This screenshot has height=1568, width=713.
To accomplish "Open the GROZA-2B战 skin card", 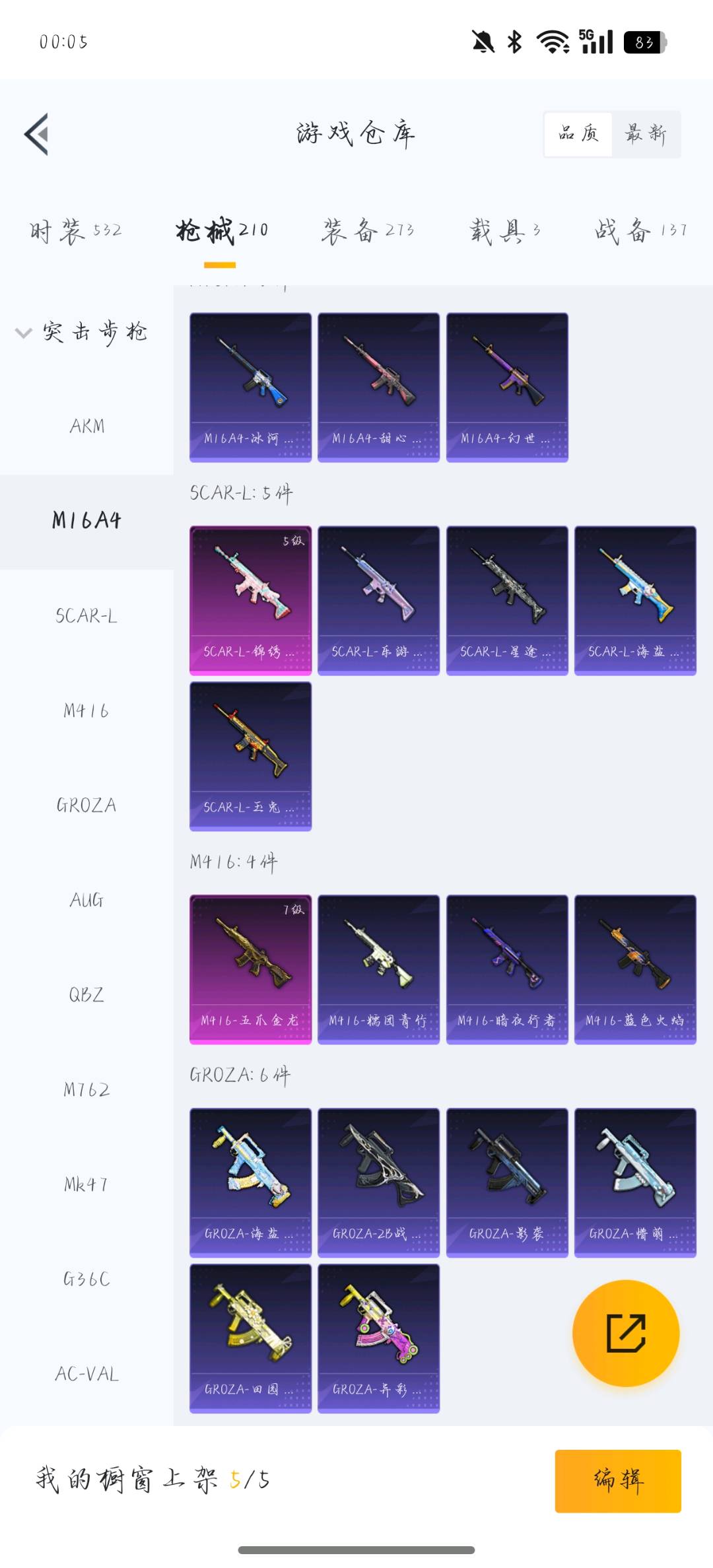I will tap(378, 1182).
